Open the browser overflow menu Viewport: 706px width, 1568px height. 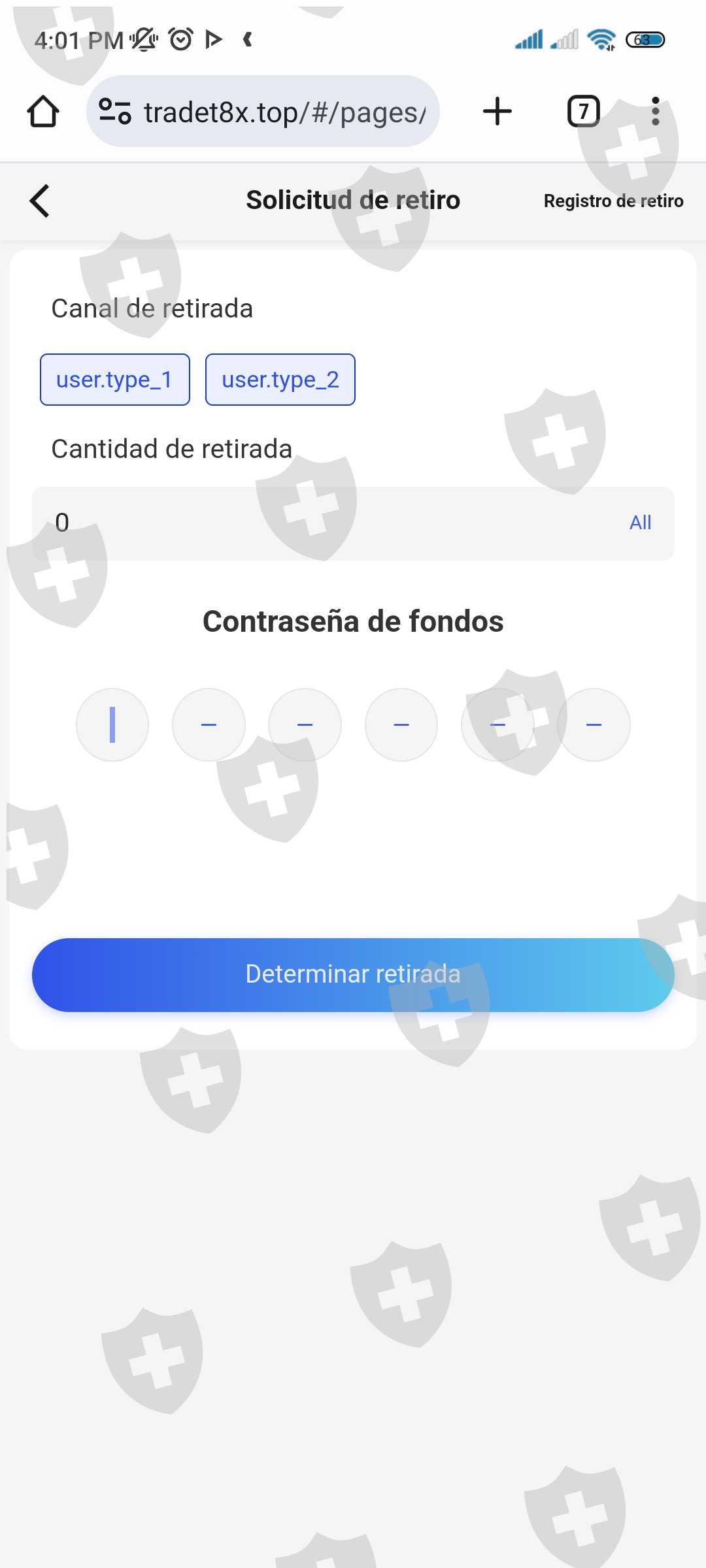[655, 111]
